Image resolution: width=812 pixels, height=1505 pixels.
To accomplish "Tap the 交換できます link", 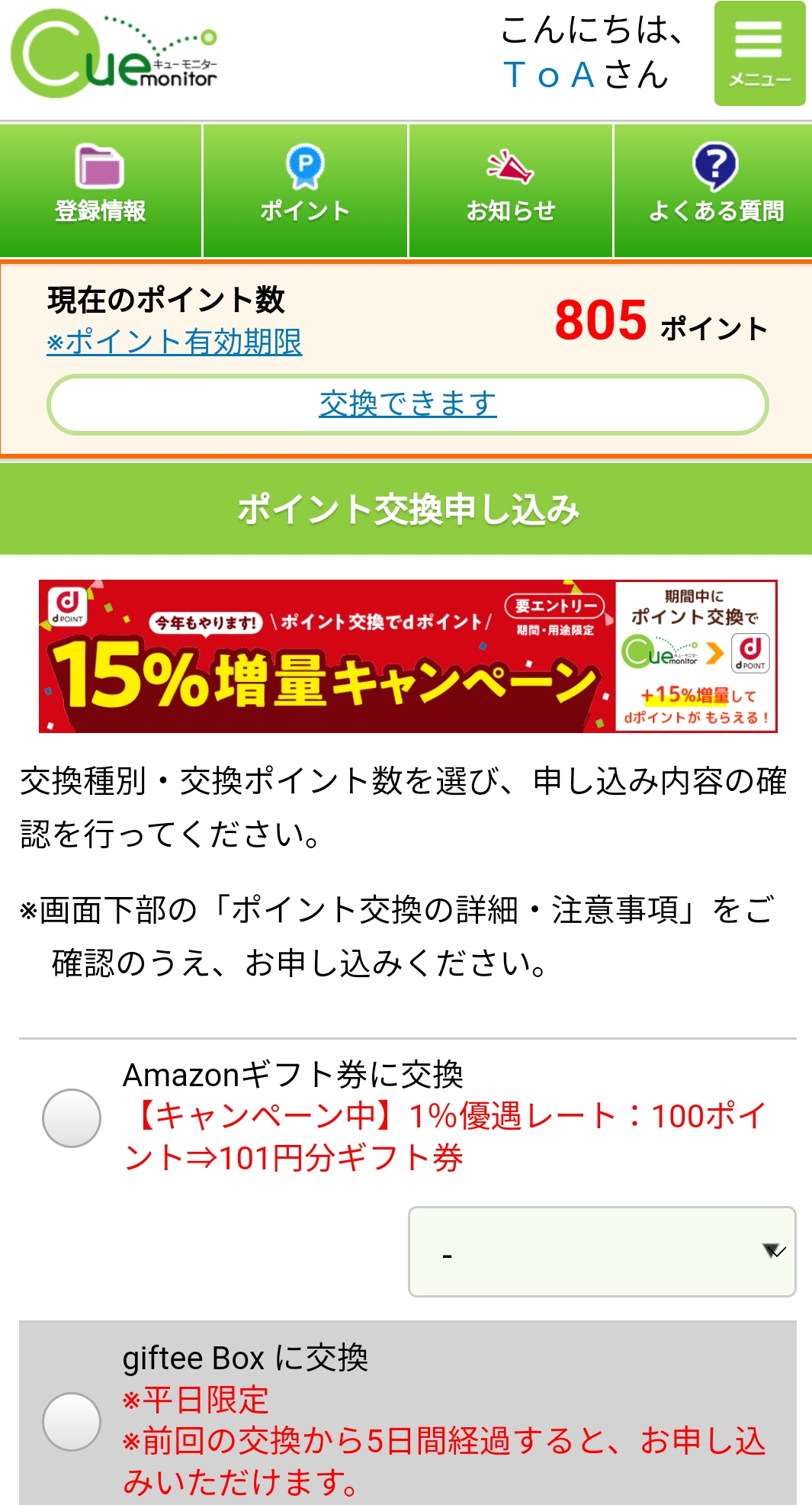I will tap(408, 404).
